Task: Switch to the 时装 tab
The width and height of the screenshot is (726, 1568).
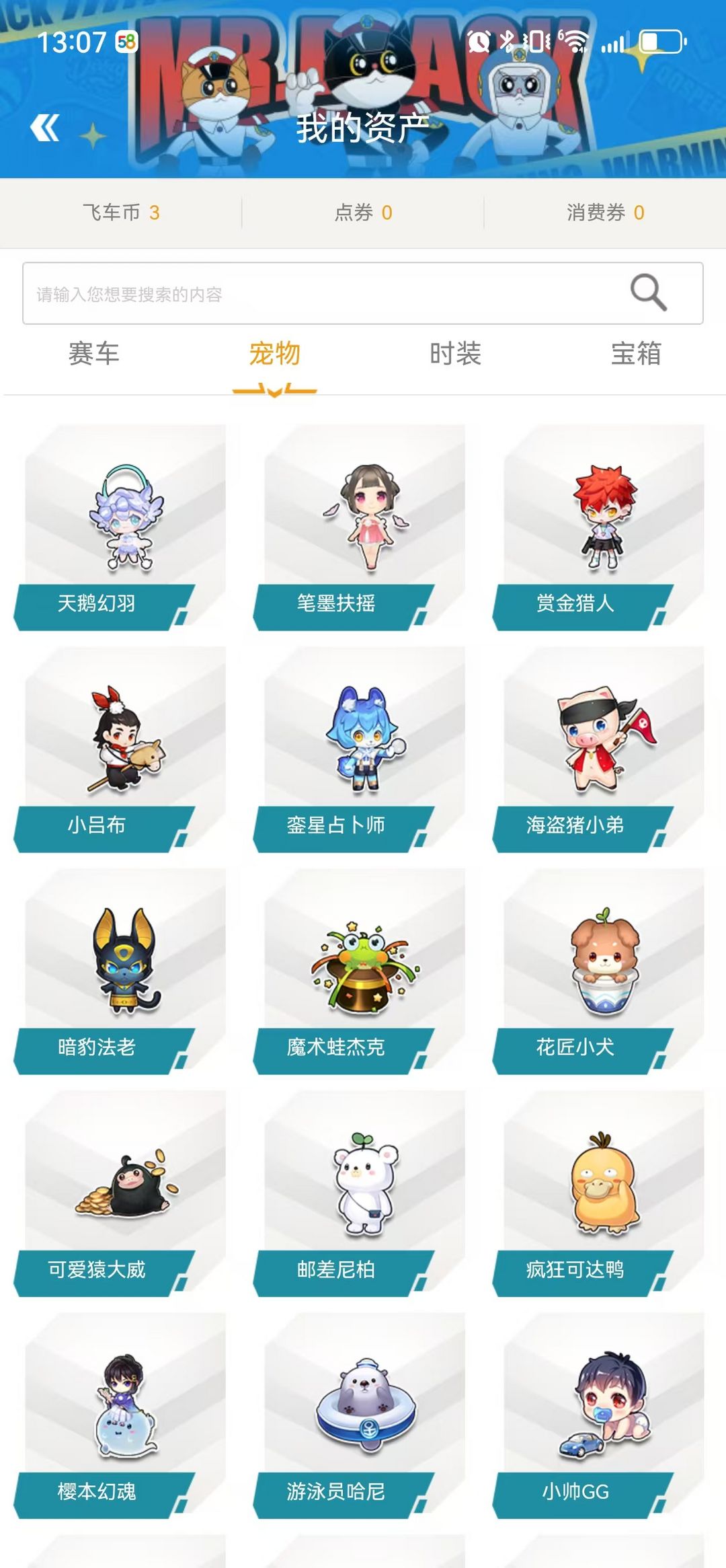Action: click(x=455, y=354)
